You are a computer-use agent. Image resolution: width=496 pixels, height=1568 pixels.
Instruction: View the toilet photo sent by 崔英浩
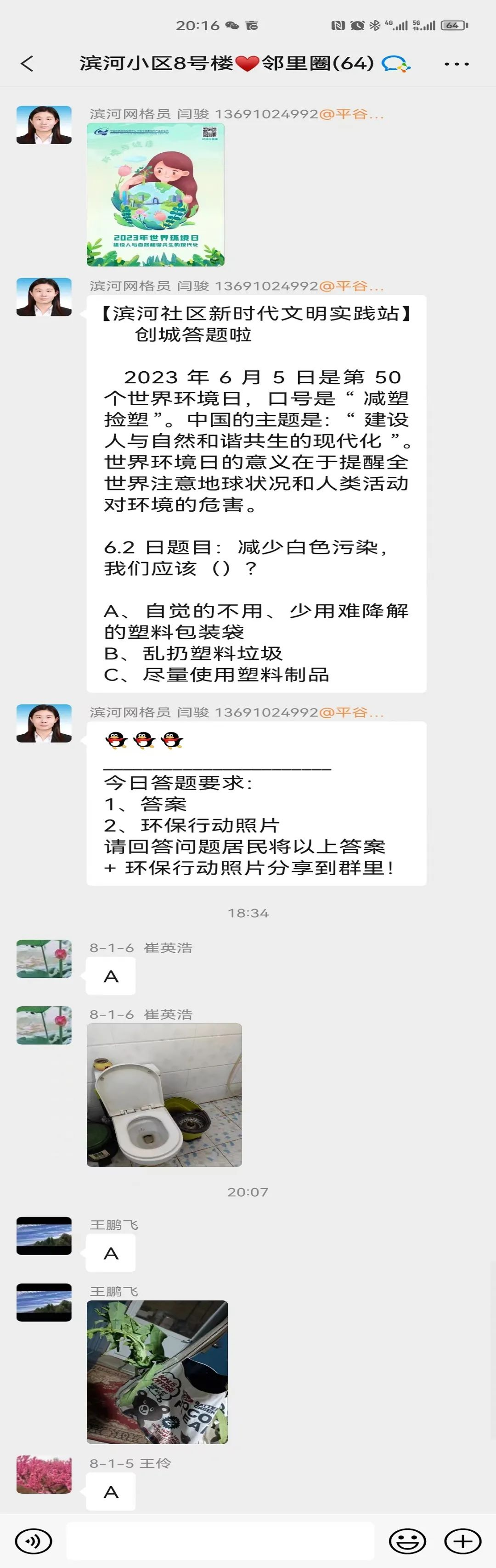click(x=164, y=1094)
